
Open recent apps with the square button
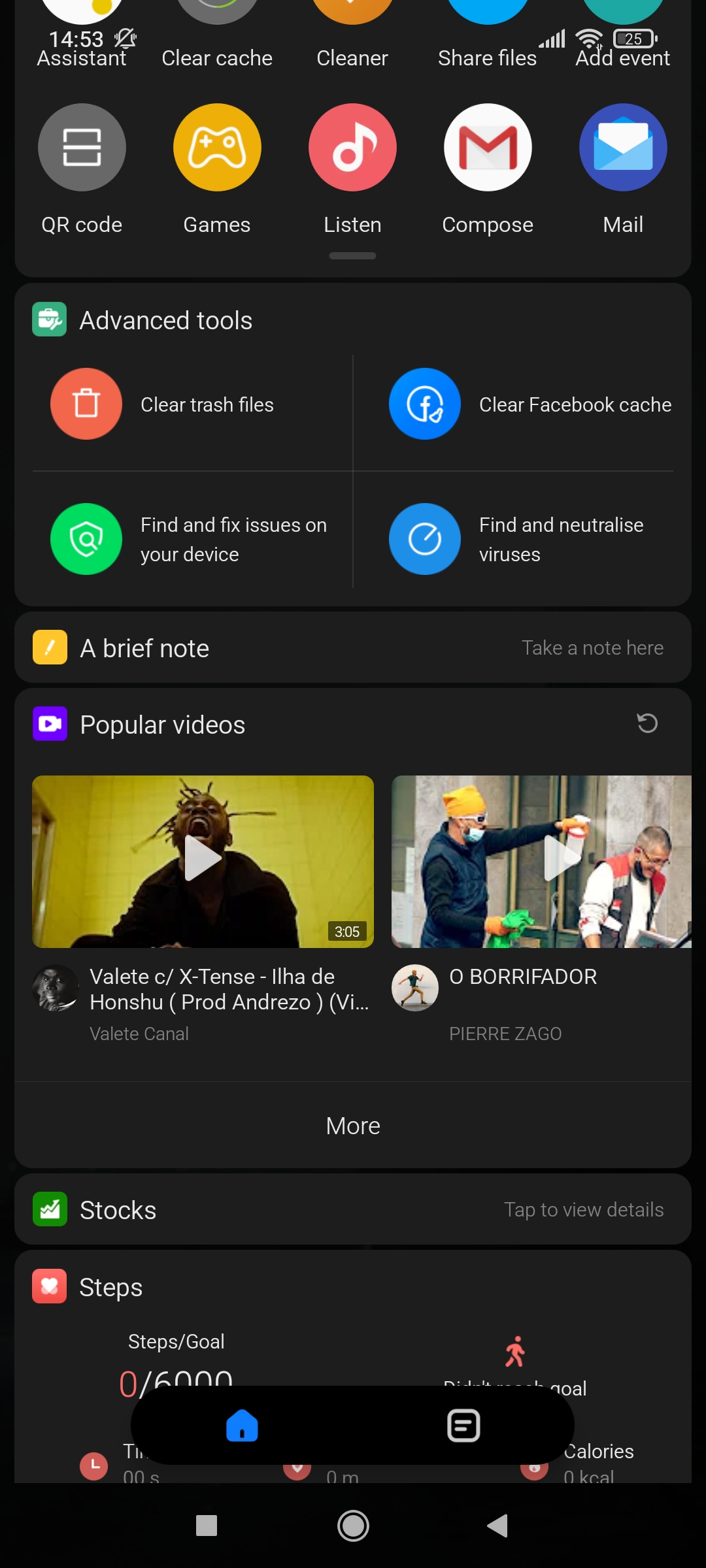pyautogui.click(x=207, y=1526)
